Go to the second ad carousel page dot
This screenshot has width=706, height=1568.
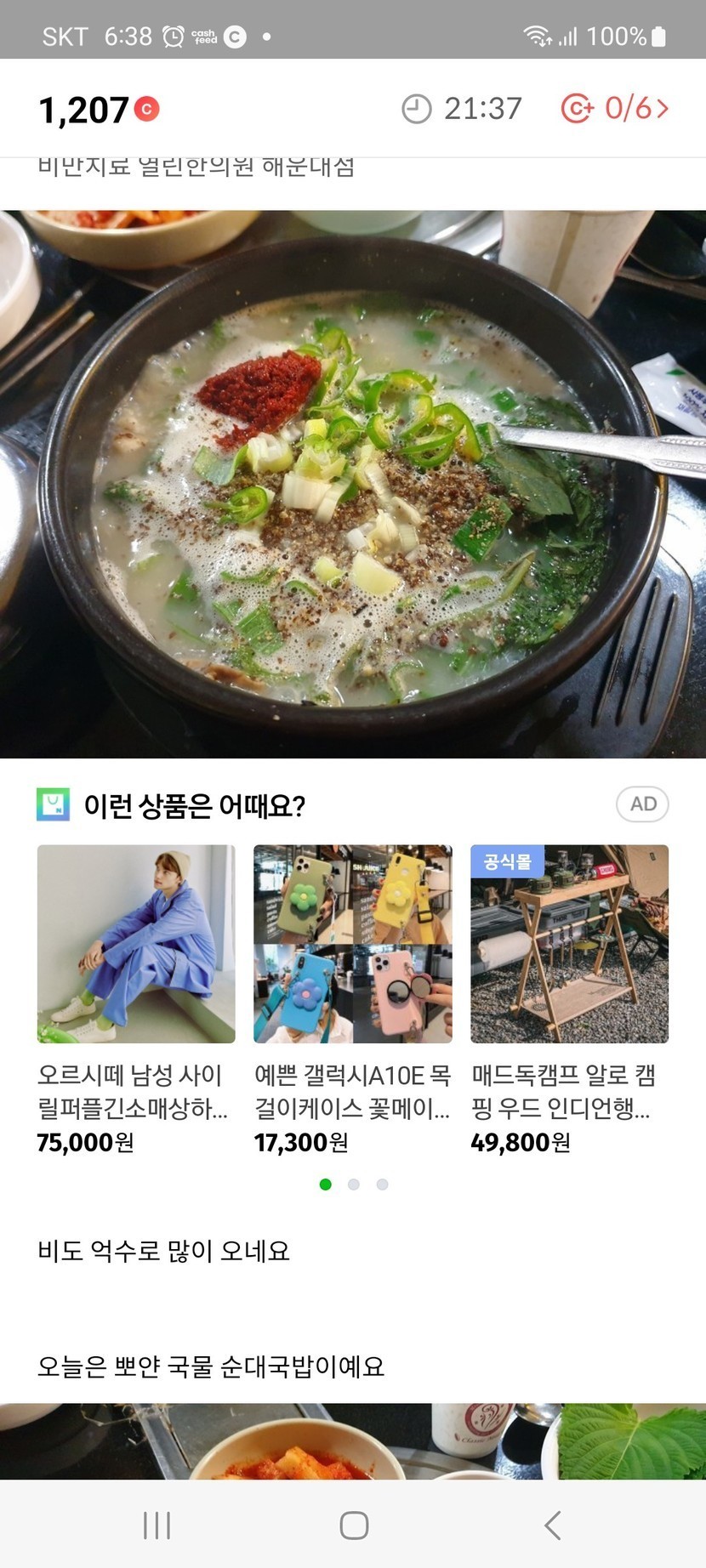coord(354,1185)
